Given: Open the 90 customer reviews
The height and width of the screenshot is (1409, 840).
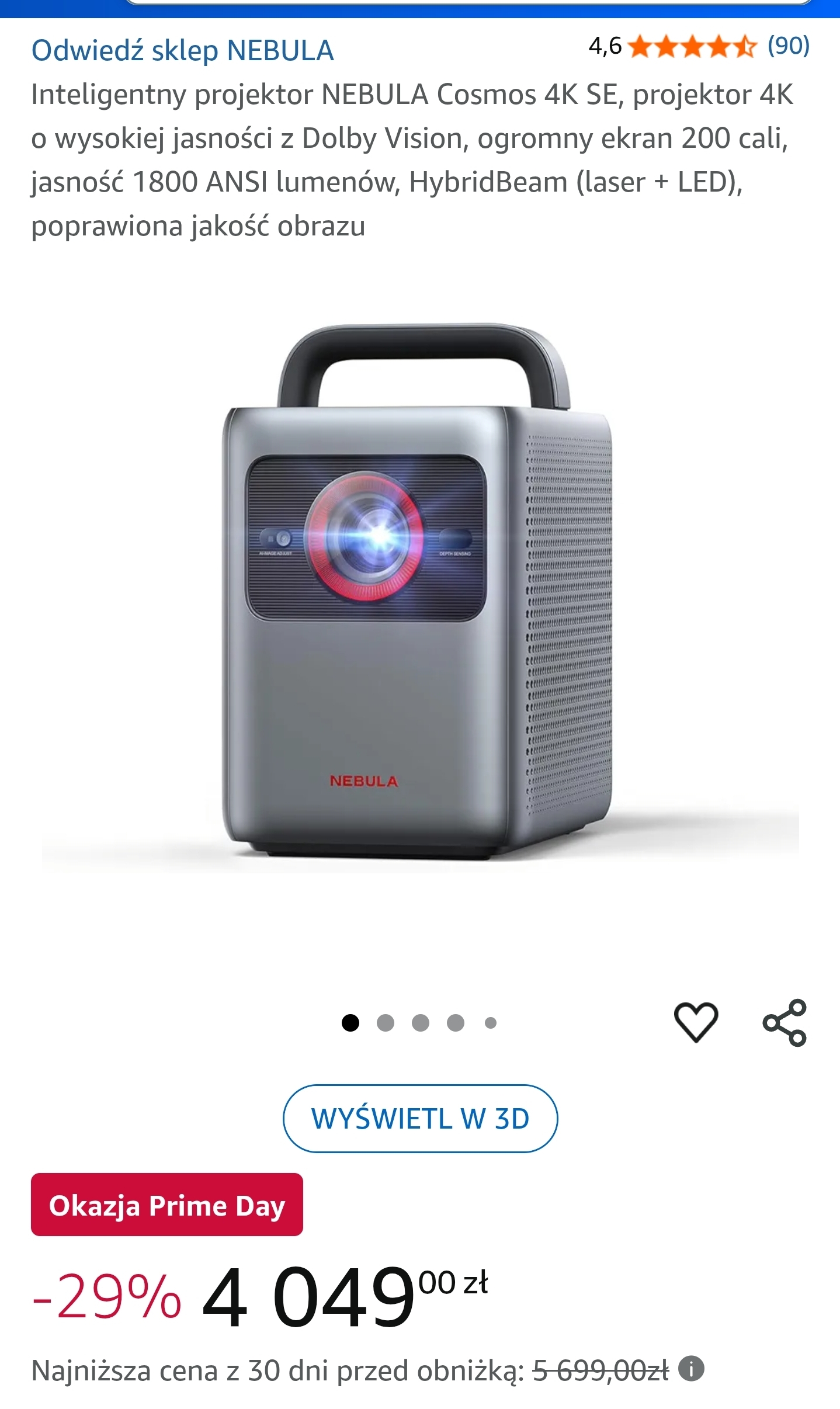Looking at the screenshot, I should [788, 46].
